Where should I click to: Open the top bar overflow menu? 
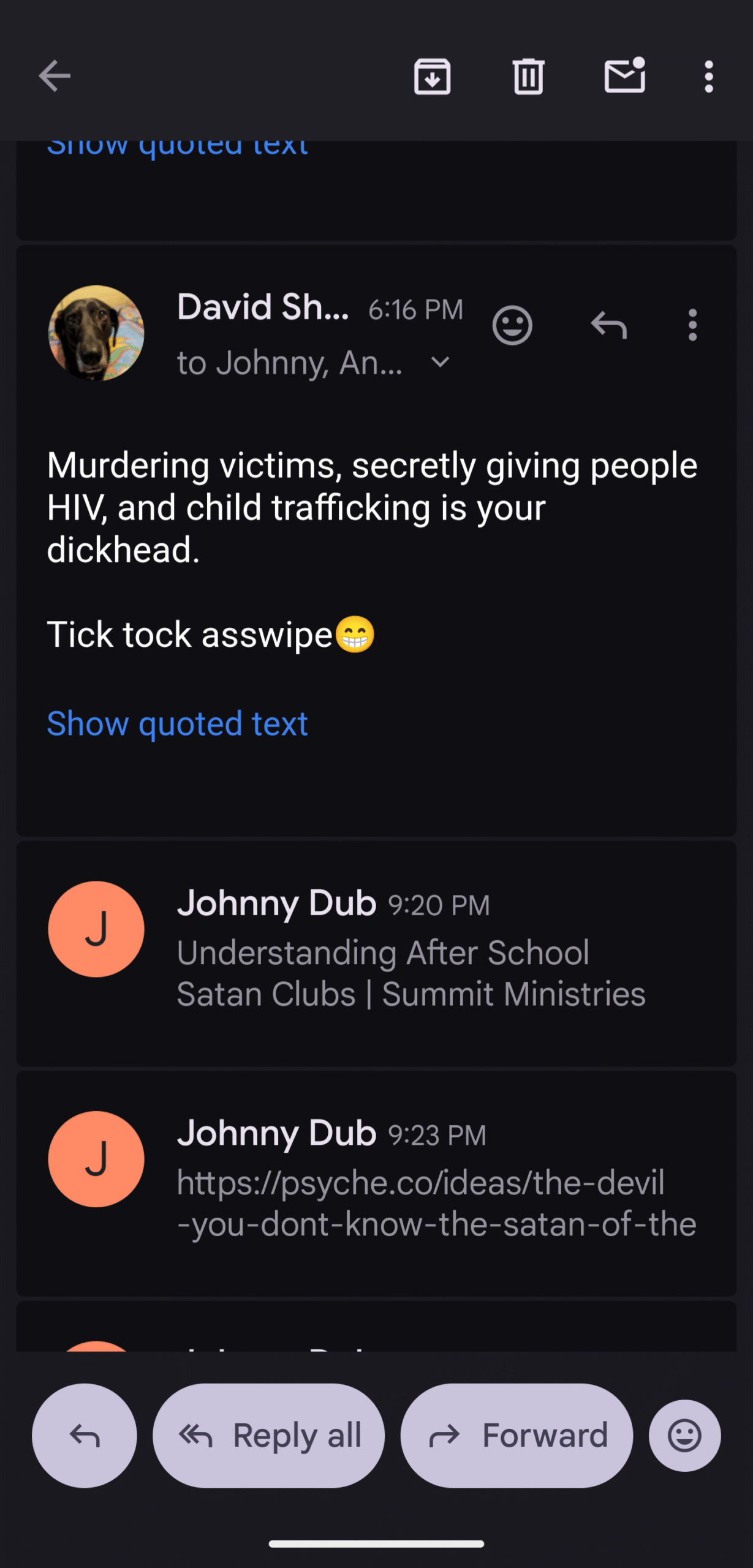tap(709, 77)
